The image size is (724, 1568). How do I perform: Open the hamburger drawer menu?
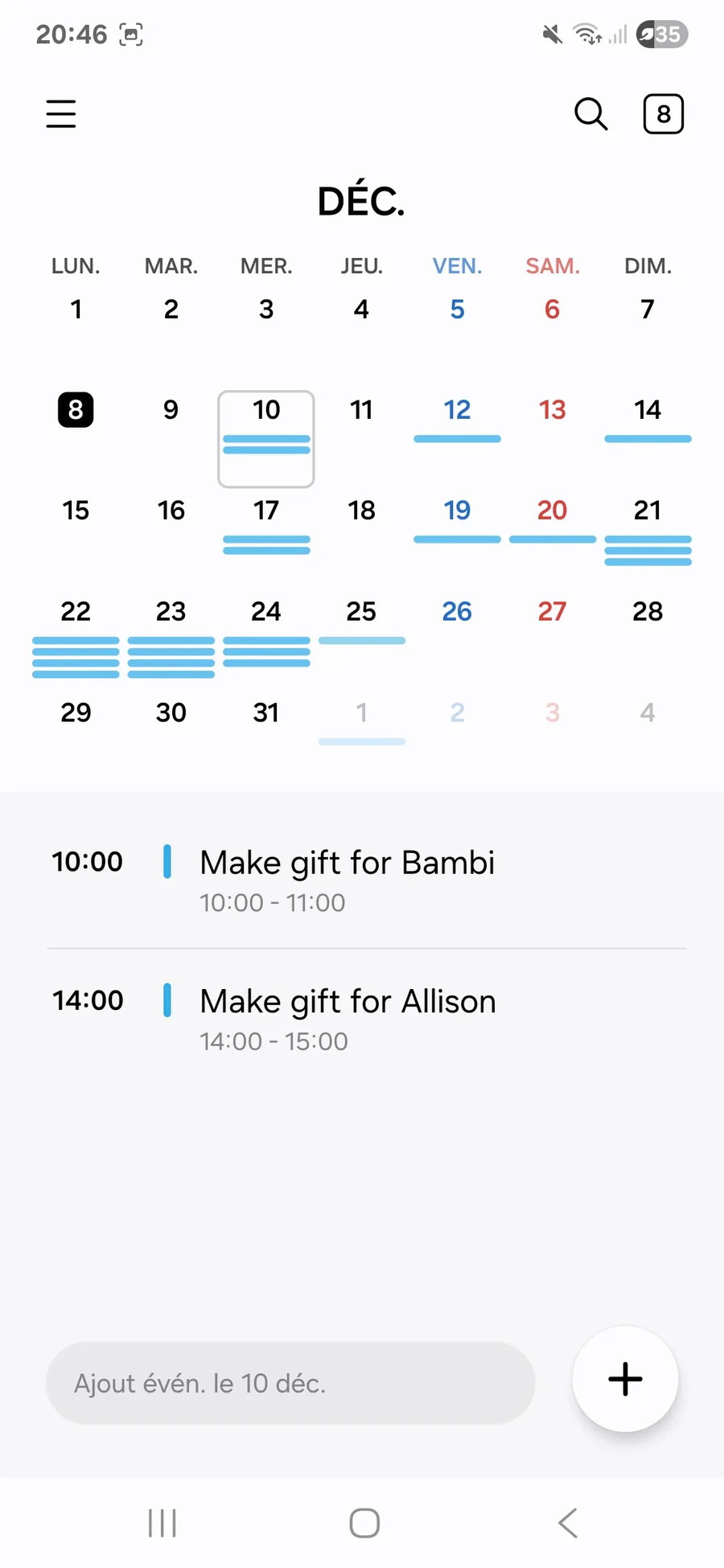pos(61,114)
